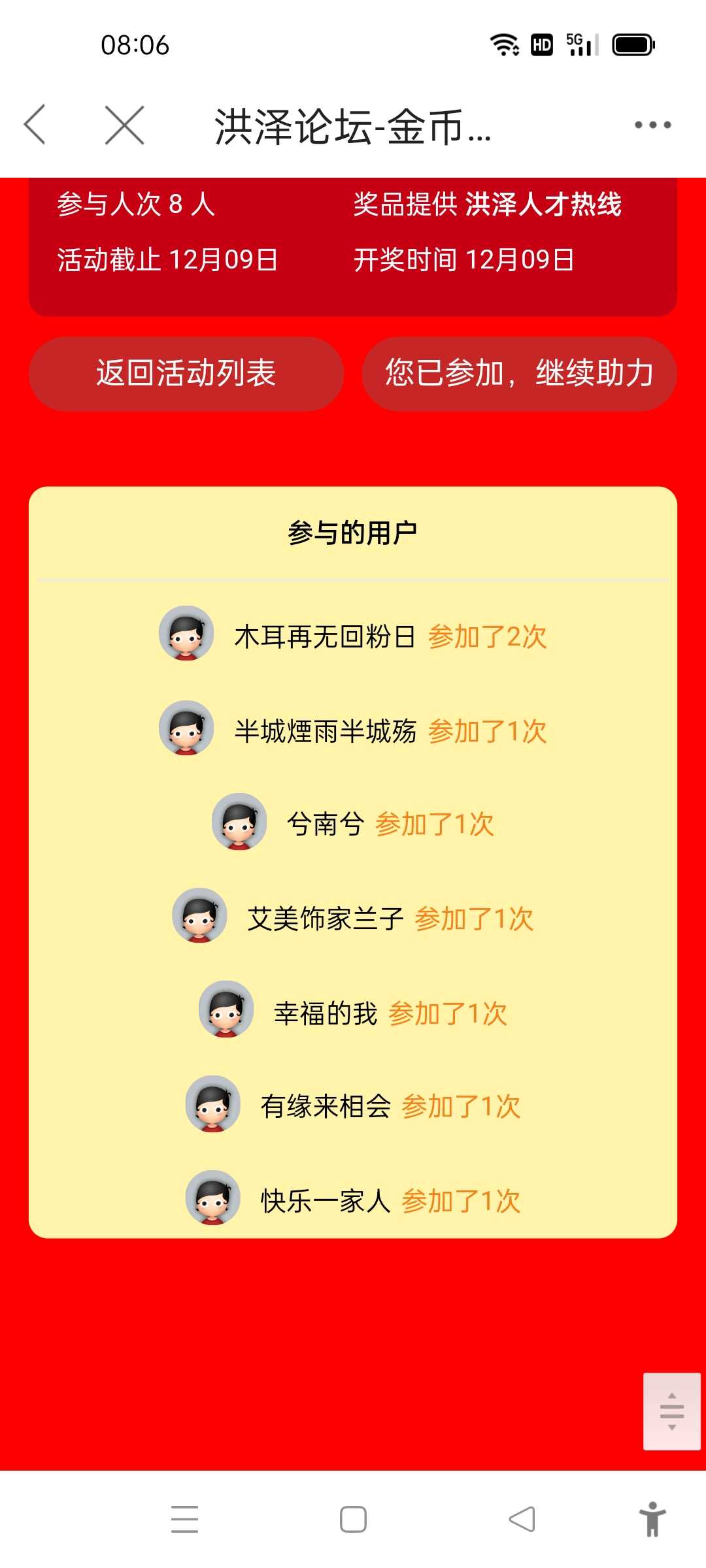Close the webpage with the X icon
Screen dimensions: 706x1568
tap(124, 124)
